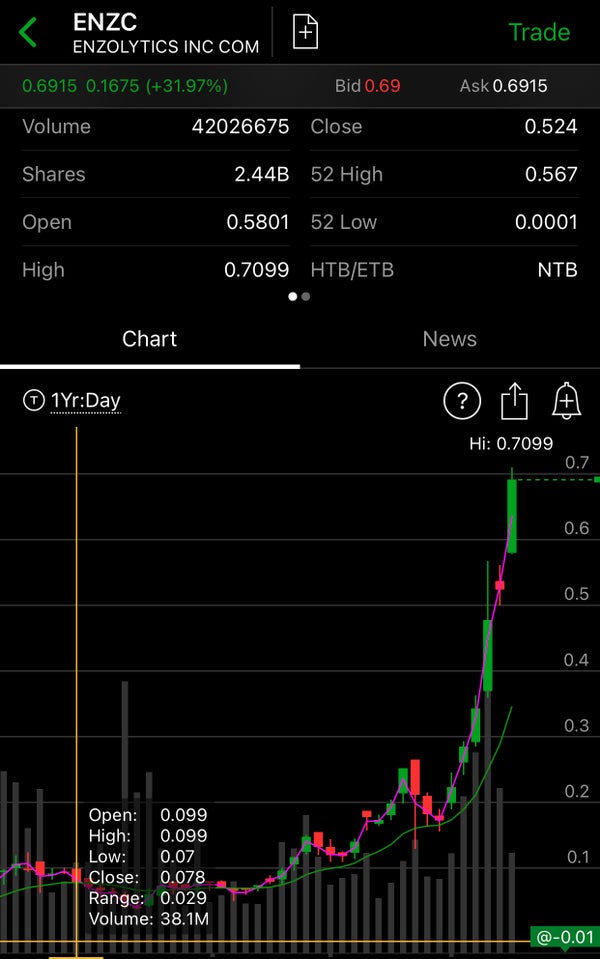Tap the quote details page indicator dots
Image resolution: width=600 pixels, height=959 pixels.
point(299,296)
